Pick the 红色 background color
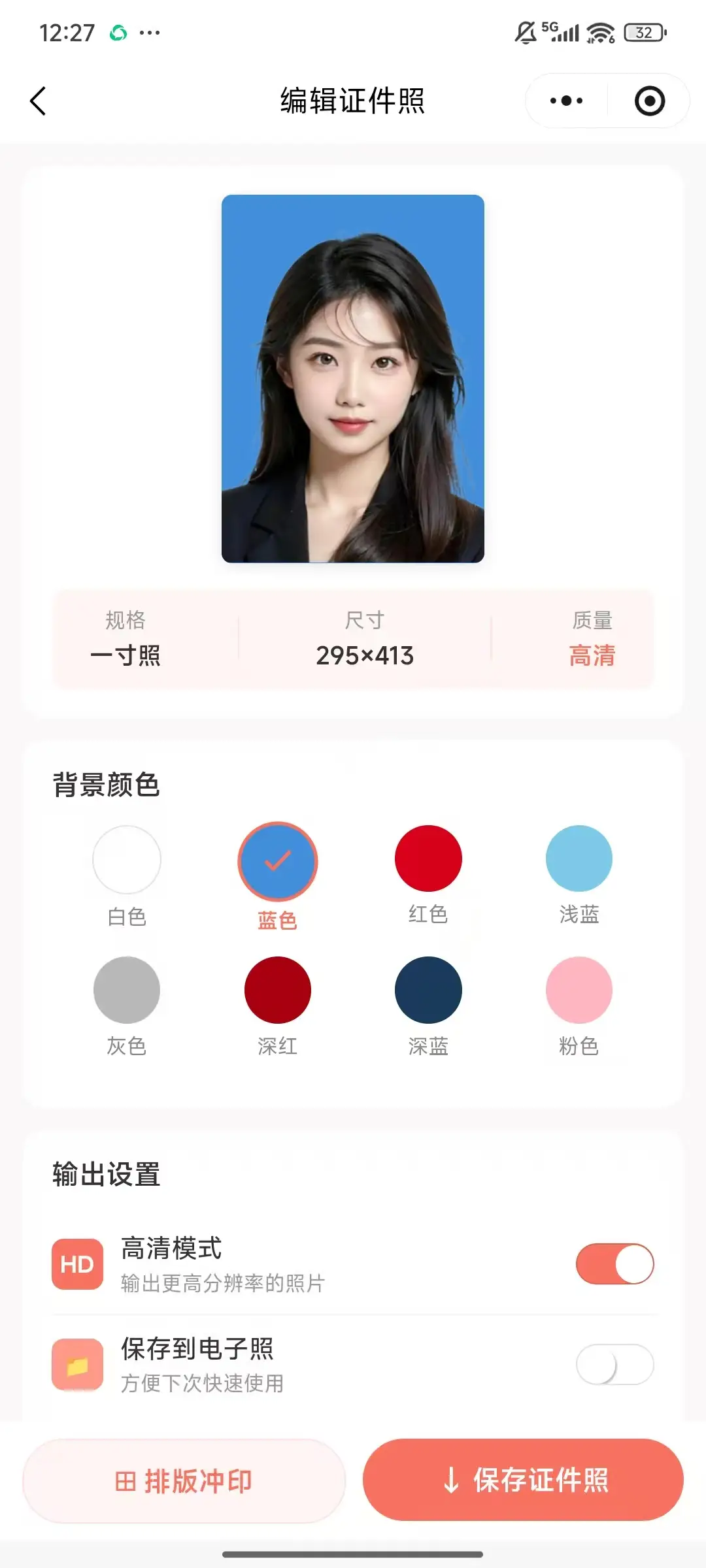 click(x=428, y=858)
